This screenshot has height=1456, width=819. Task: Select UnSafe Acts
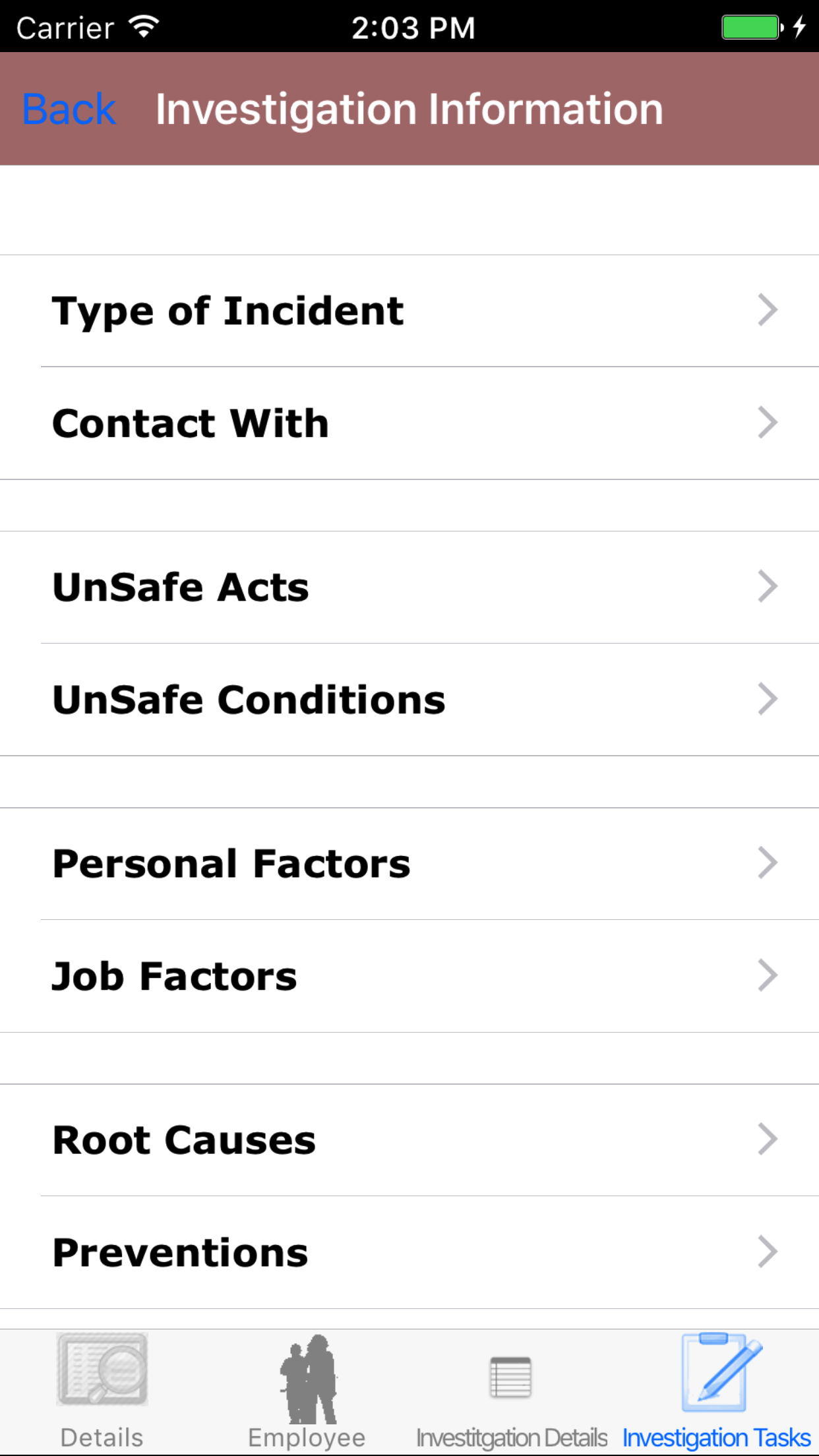point(409,587)
